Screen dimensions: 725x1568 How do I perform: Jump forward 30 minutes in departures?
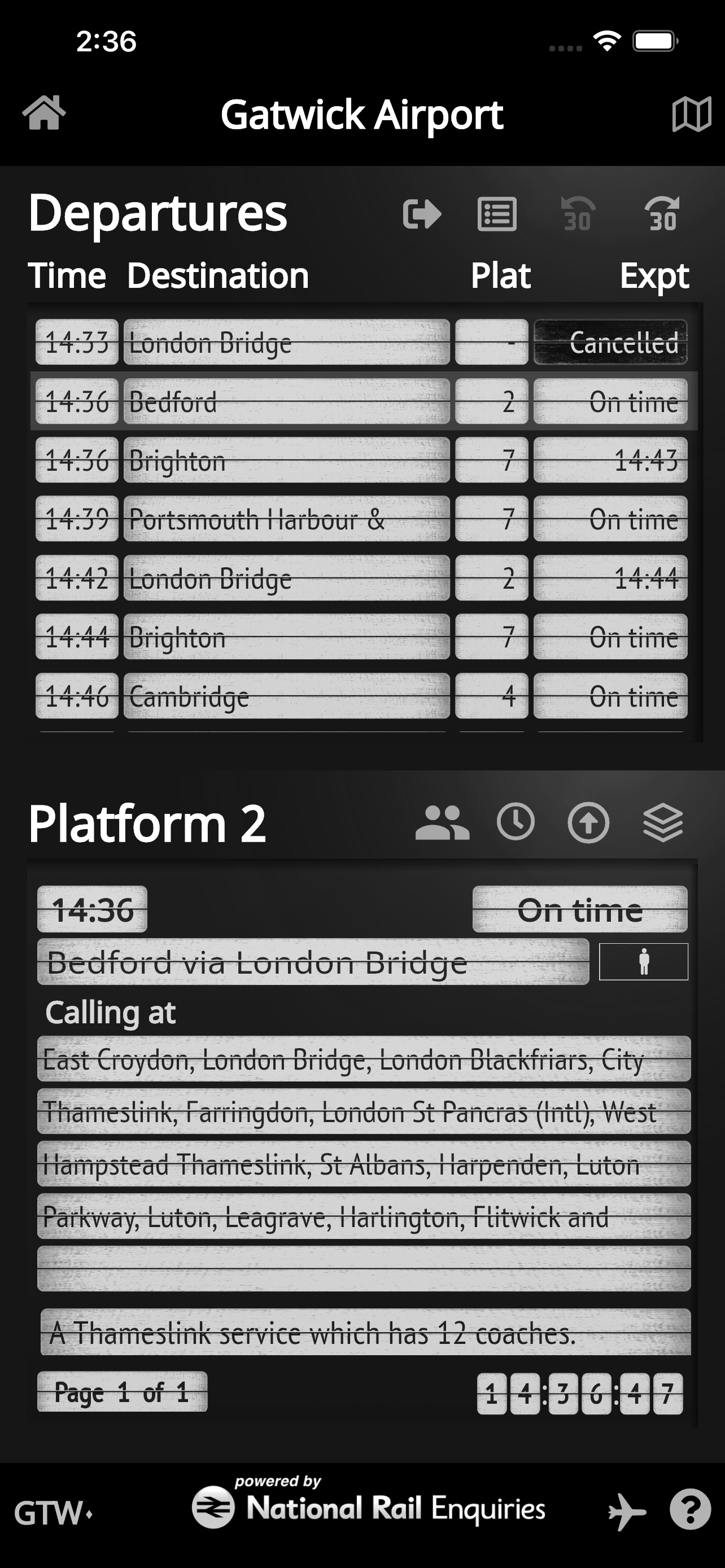662,214
